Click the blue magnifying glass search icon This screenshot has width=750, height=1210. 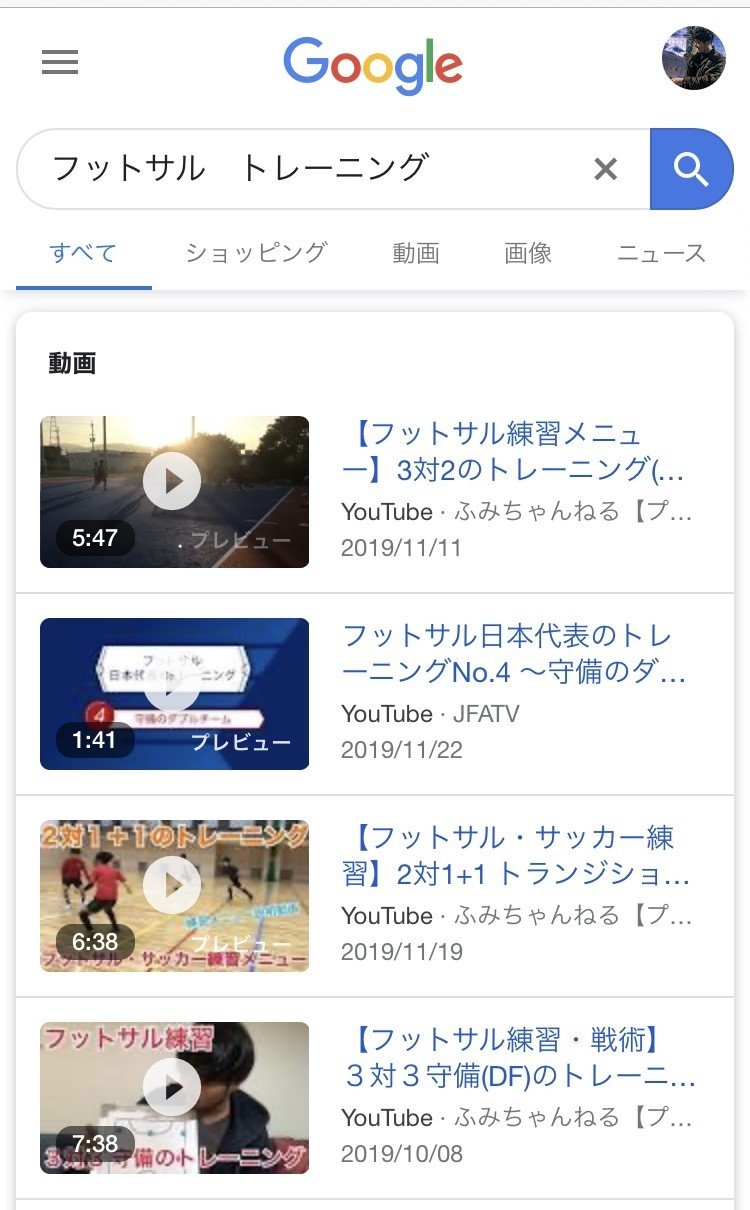pyautogui.click(x=693, y=167)
